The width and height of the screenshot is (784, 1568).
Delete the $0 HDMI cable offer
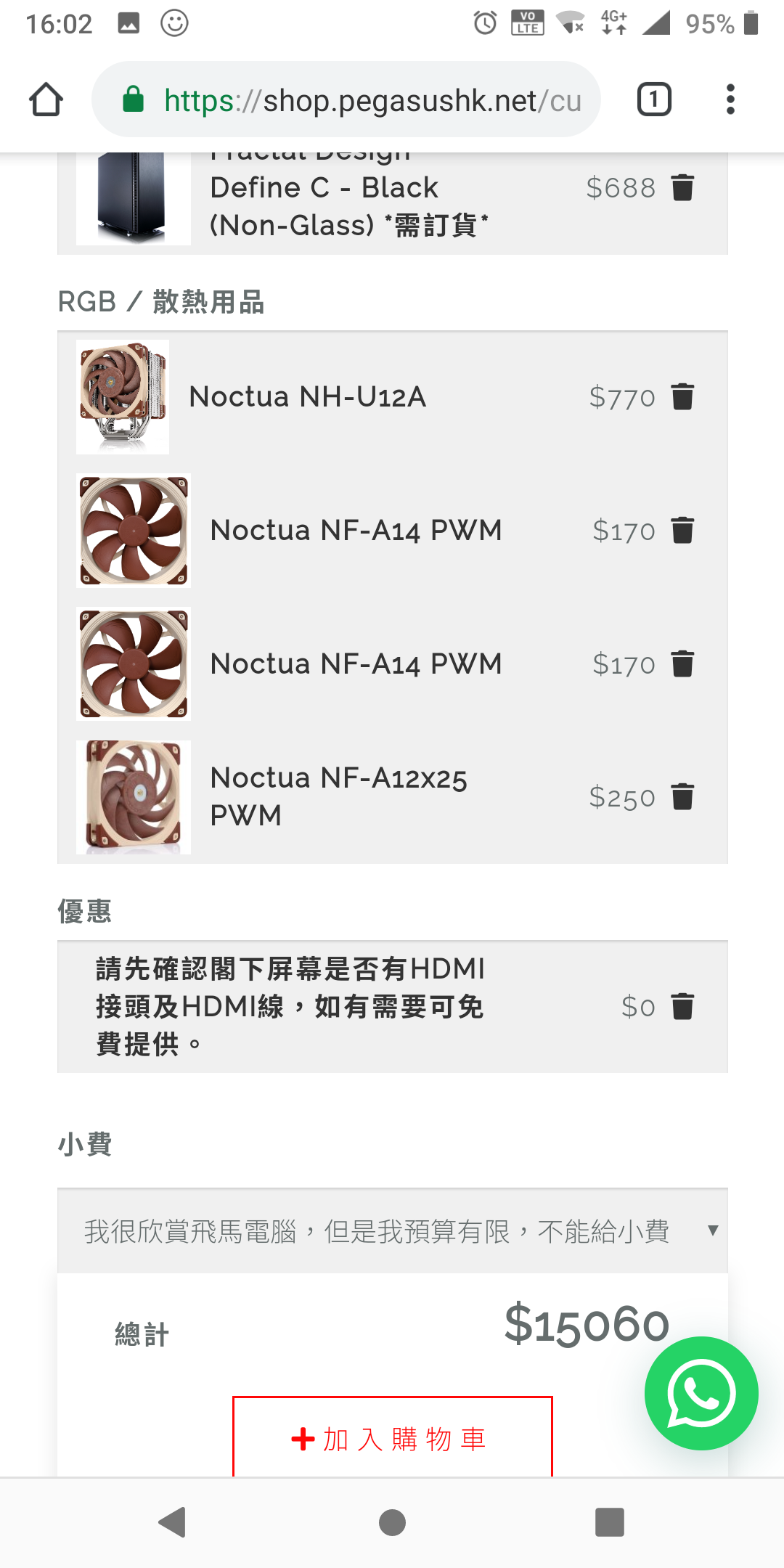click(682, 1007)
